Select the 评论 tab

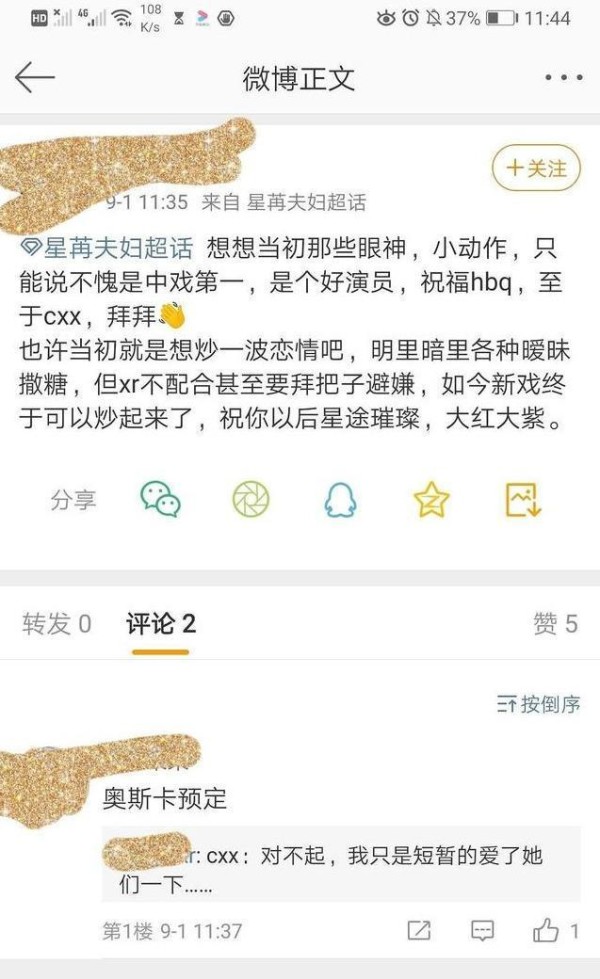(161, 624)
